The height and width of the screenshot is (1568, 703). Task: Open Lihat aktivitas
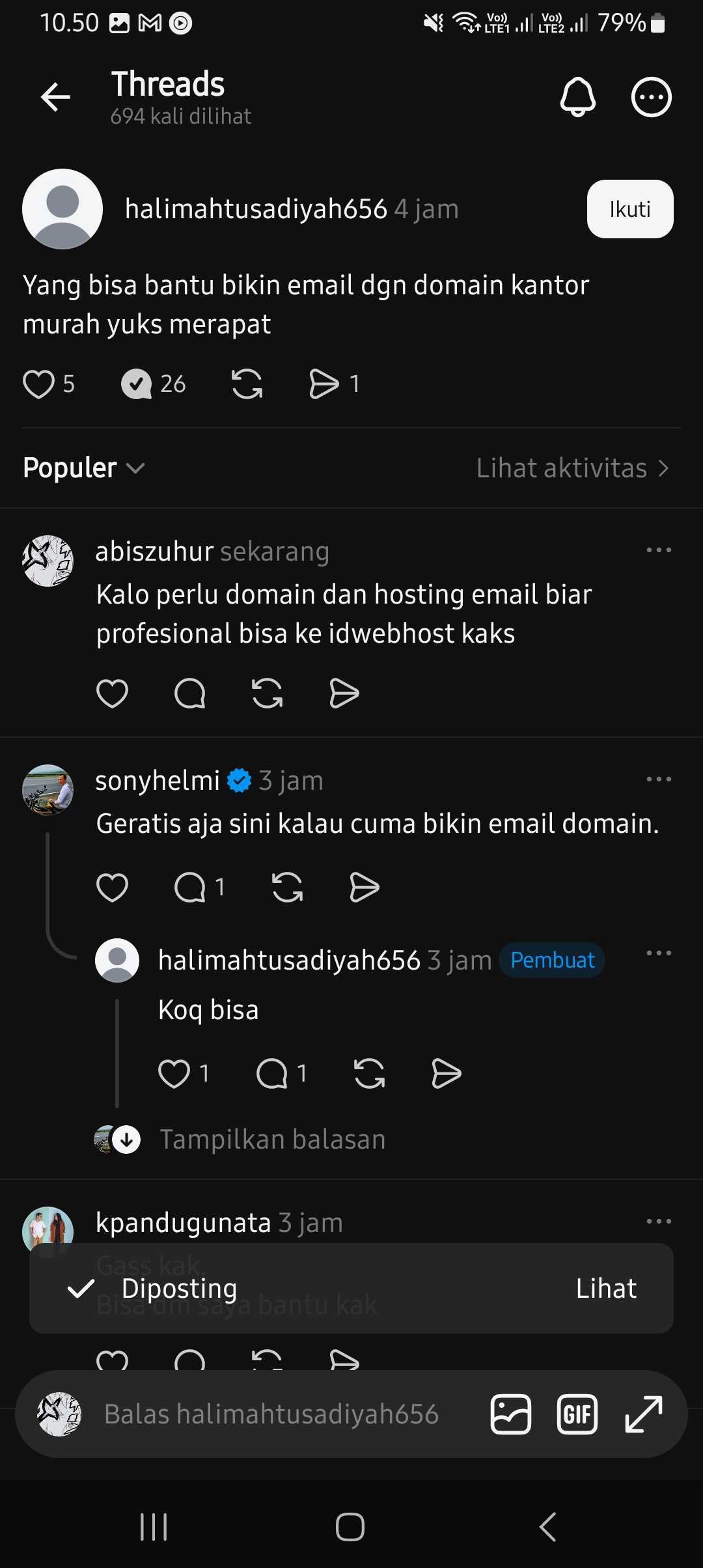(573, 468)
